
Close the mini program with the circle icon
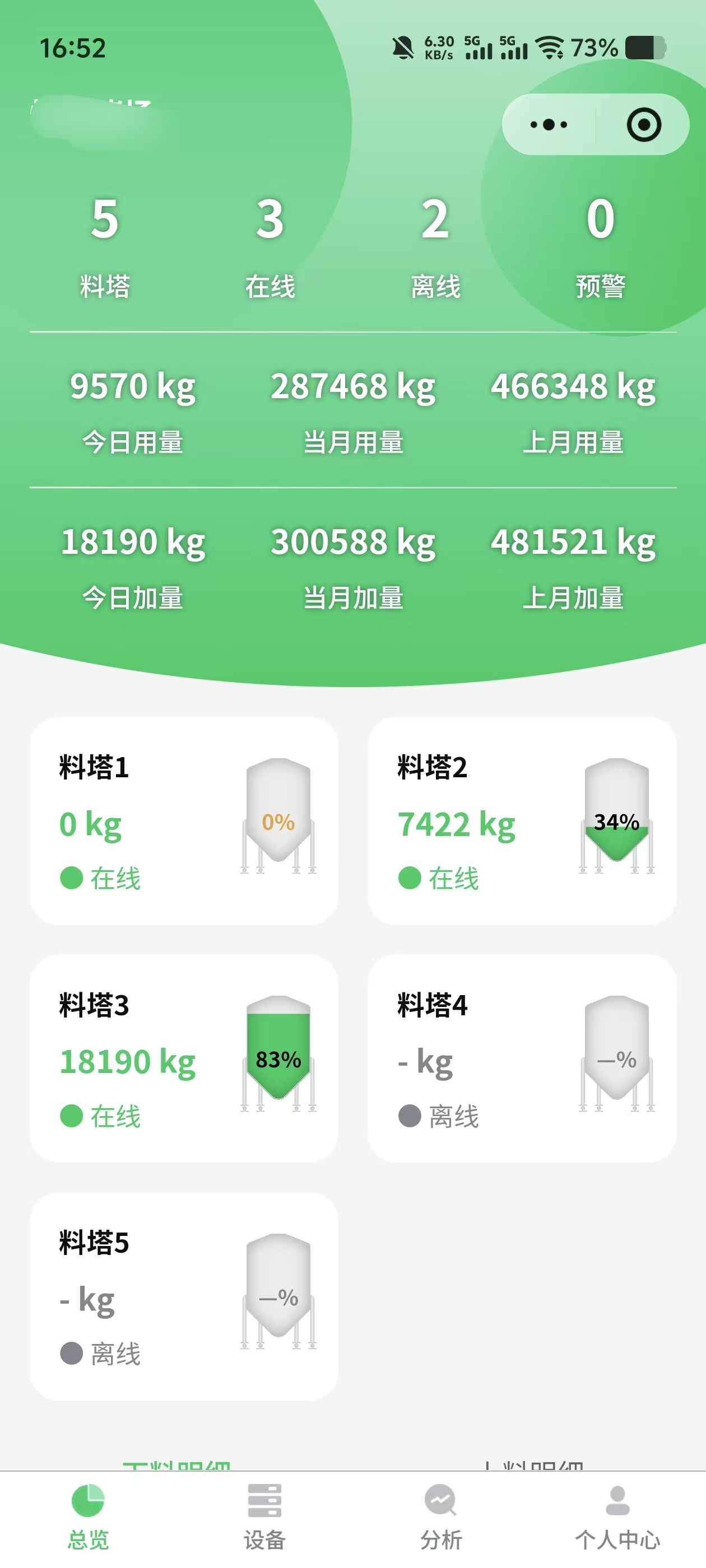[x=643, y=125]
